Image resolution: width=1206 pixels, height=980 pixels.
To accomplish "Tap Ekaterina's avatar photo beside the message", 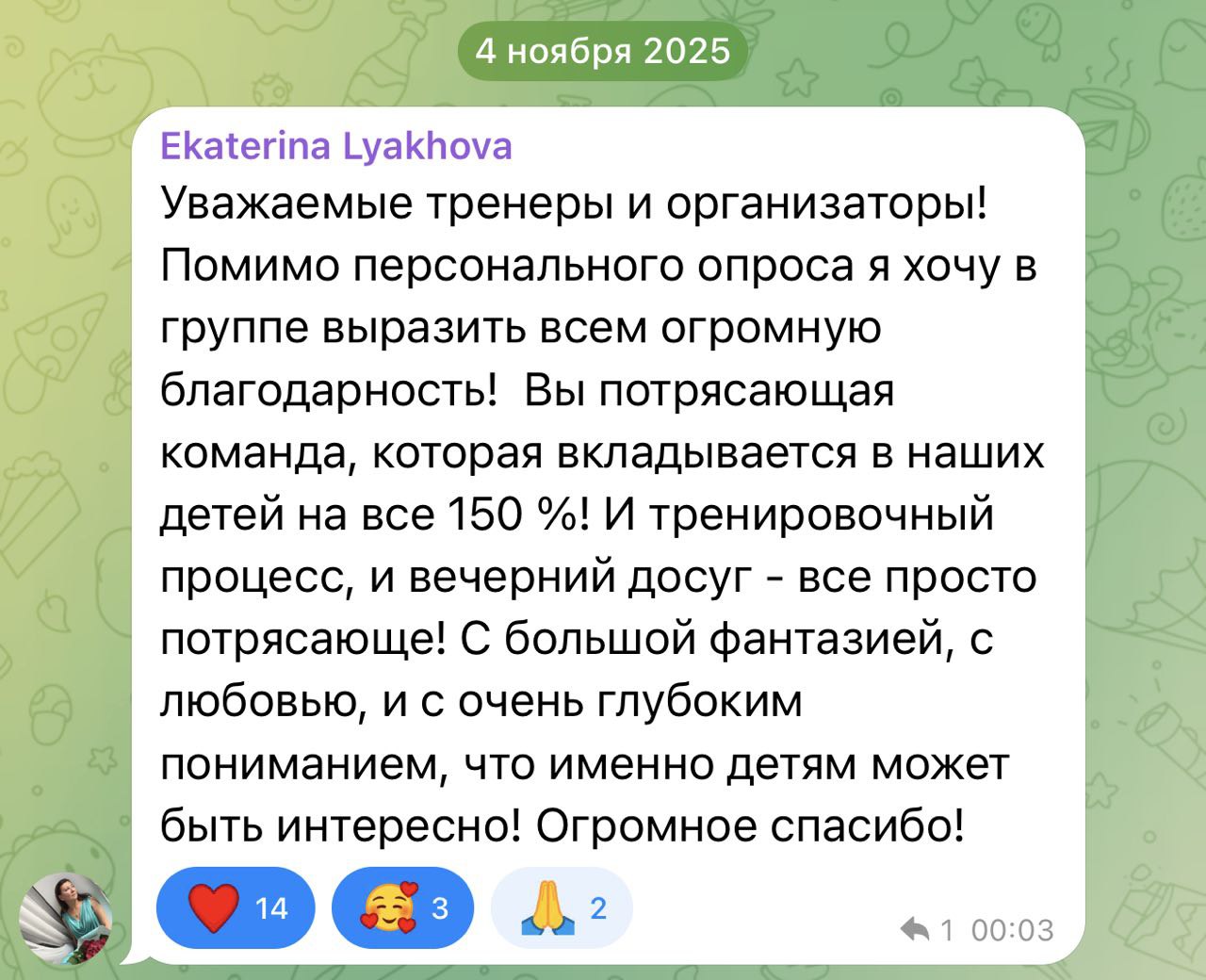I will pos(66,918).
